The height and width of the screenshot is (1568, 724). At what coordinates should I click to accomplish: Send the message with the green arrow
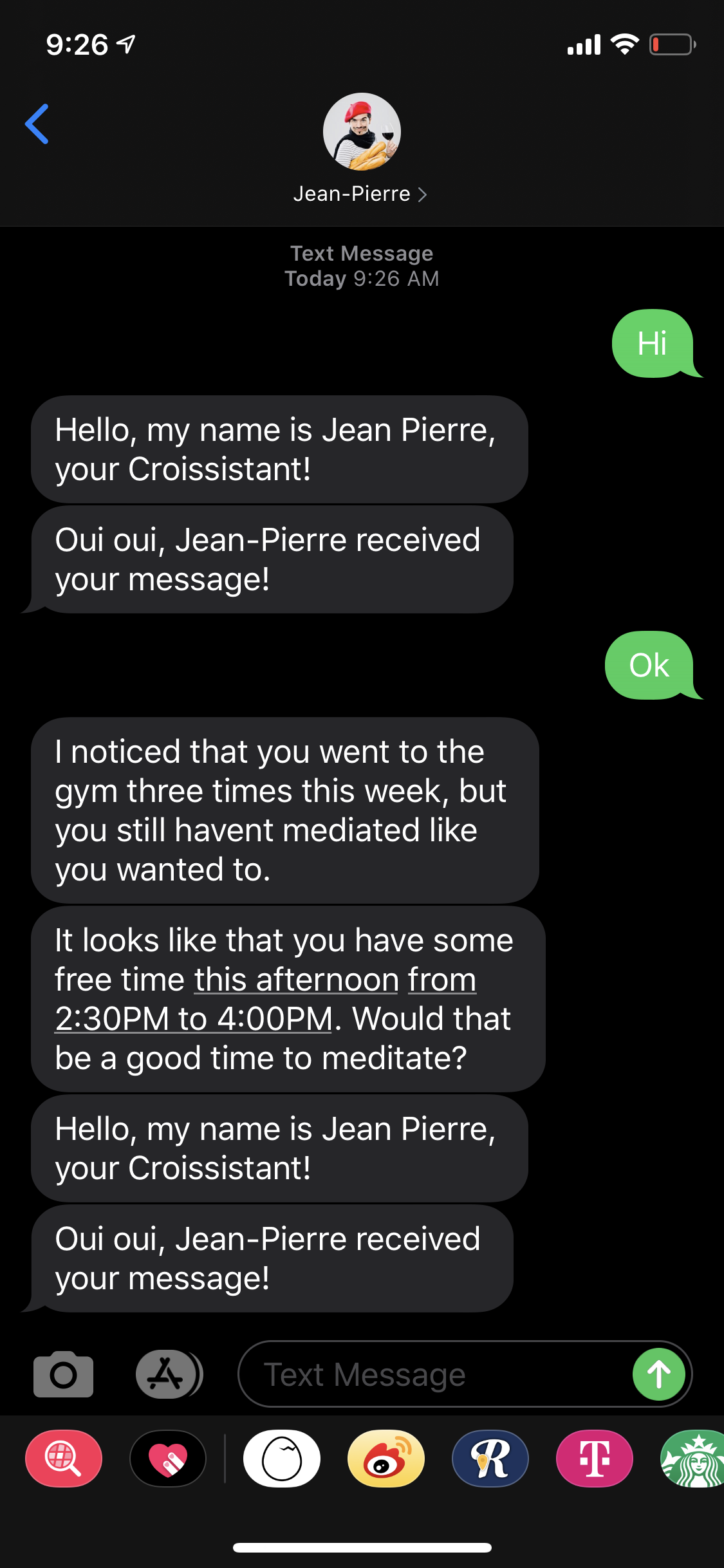tap(658, 1374)
